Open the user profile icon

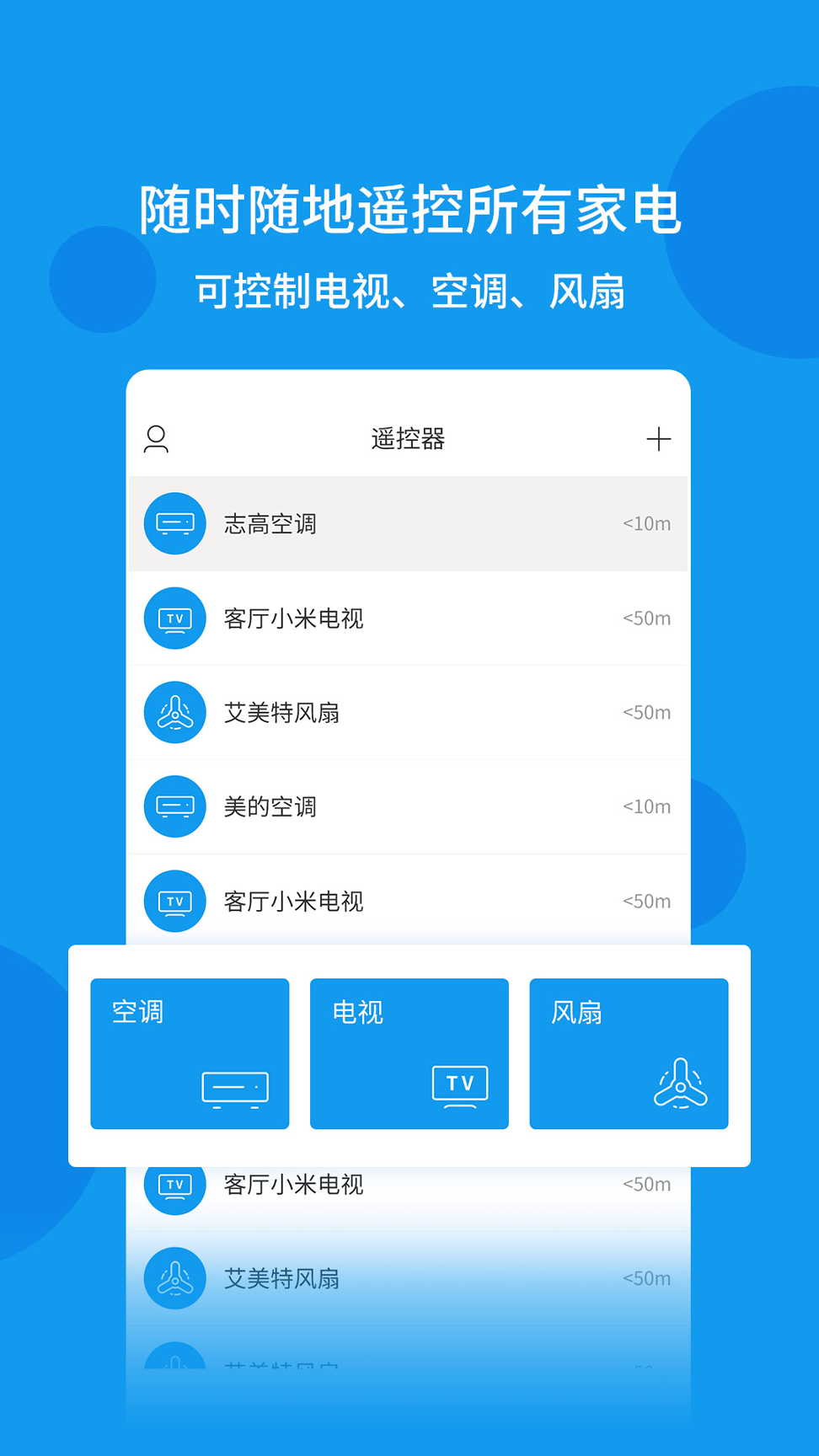pos(156,439)
